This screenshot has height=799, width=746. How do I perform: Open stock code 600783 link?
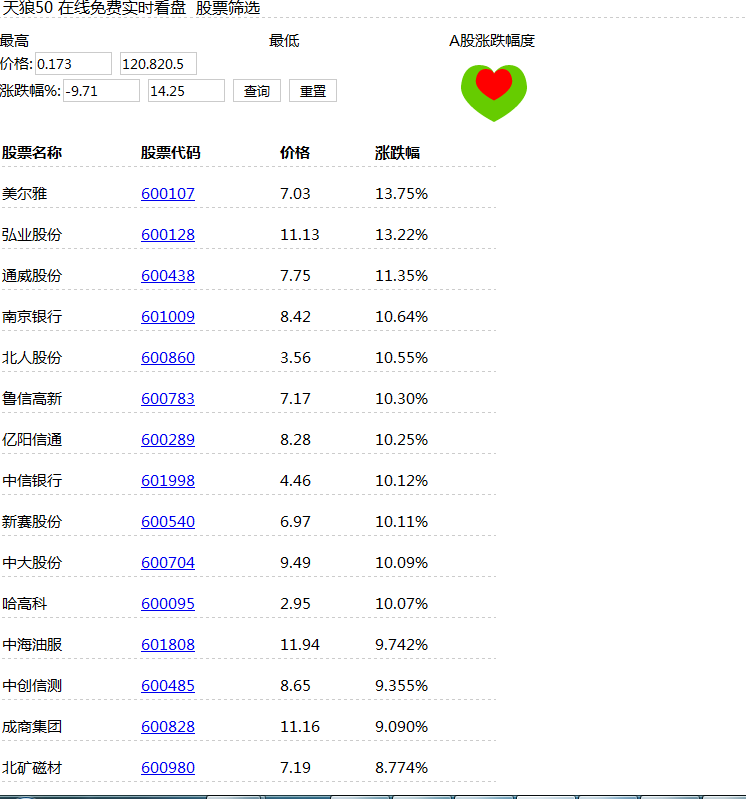168,399
